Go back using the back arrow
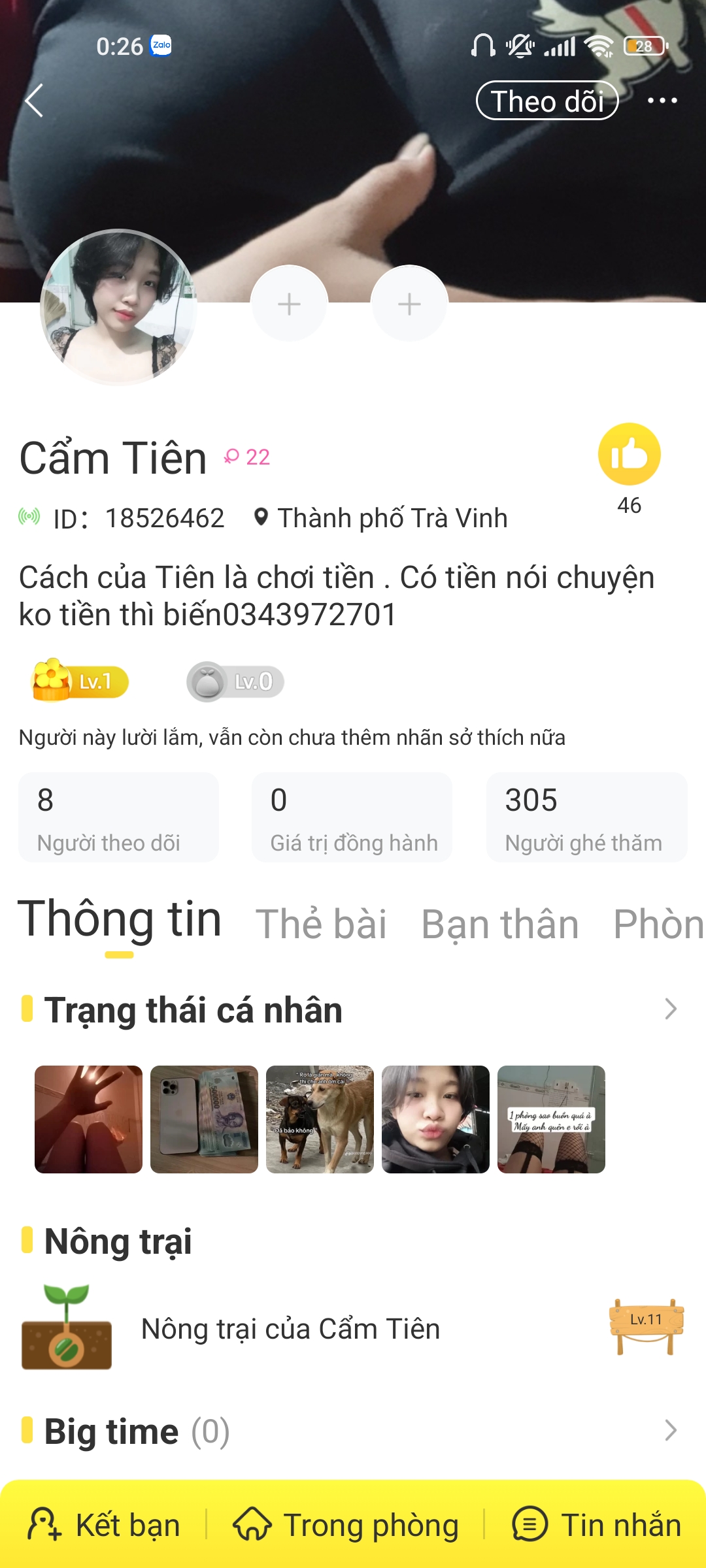Viewport: 706px width, 1568px height. pyautogui.click(x=34, y=101)
